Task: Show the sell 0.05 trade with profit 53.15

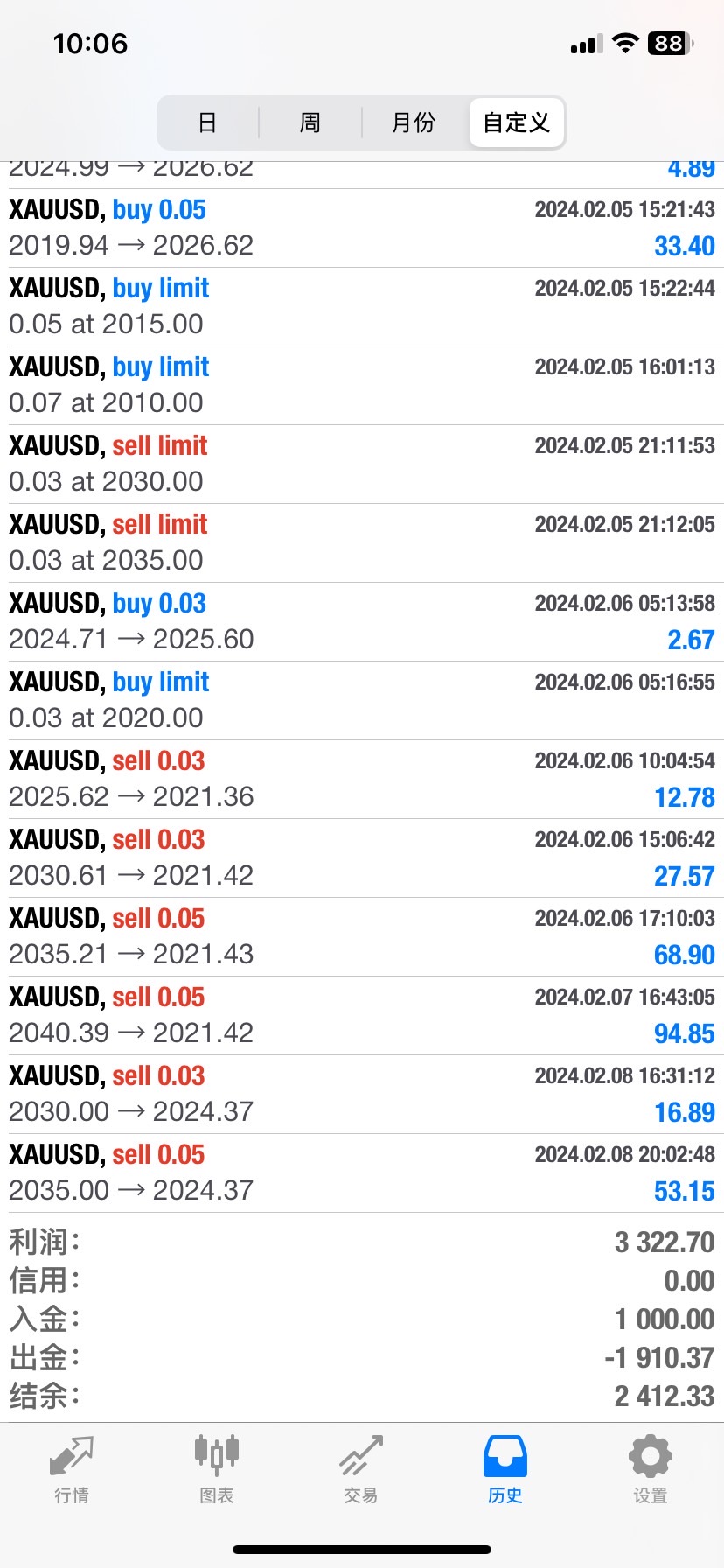Action: pyautogui.click(x=362, y=1173)
